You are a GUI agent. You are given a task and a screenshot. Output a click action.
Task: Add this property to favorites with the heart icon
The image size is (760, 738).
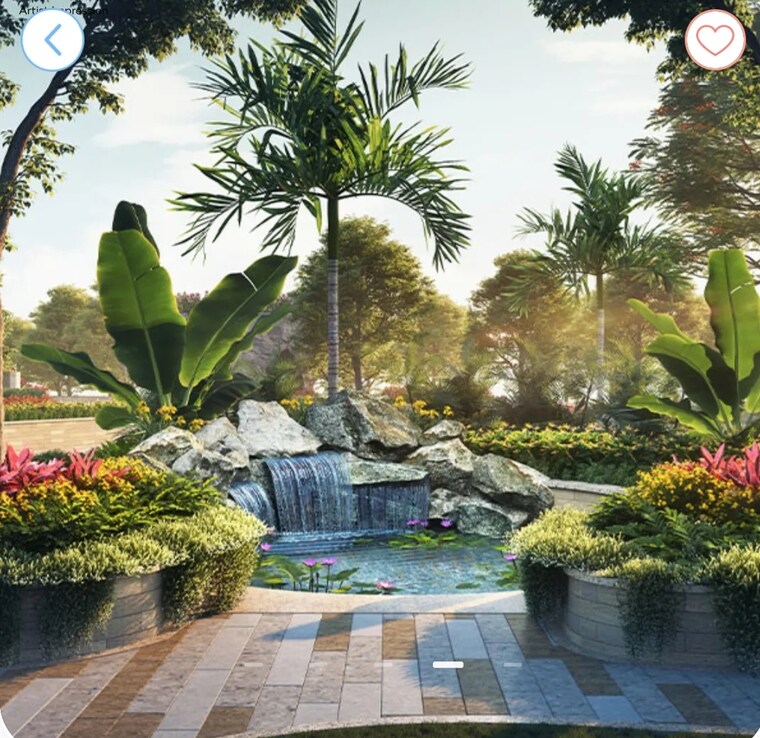[714, 40]
